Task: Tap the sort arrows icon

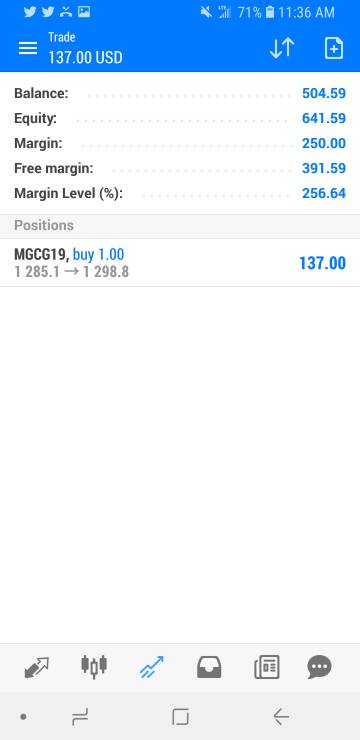Action: (282, 48)
